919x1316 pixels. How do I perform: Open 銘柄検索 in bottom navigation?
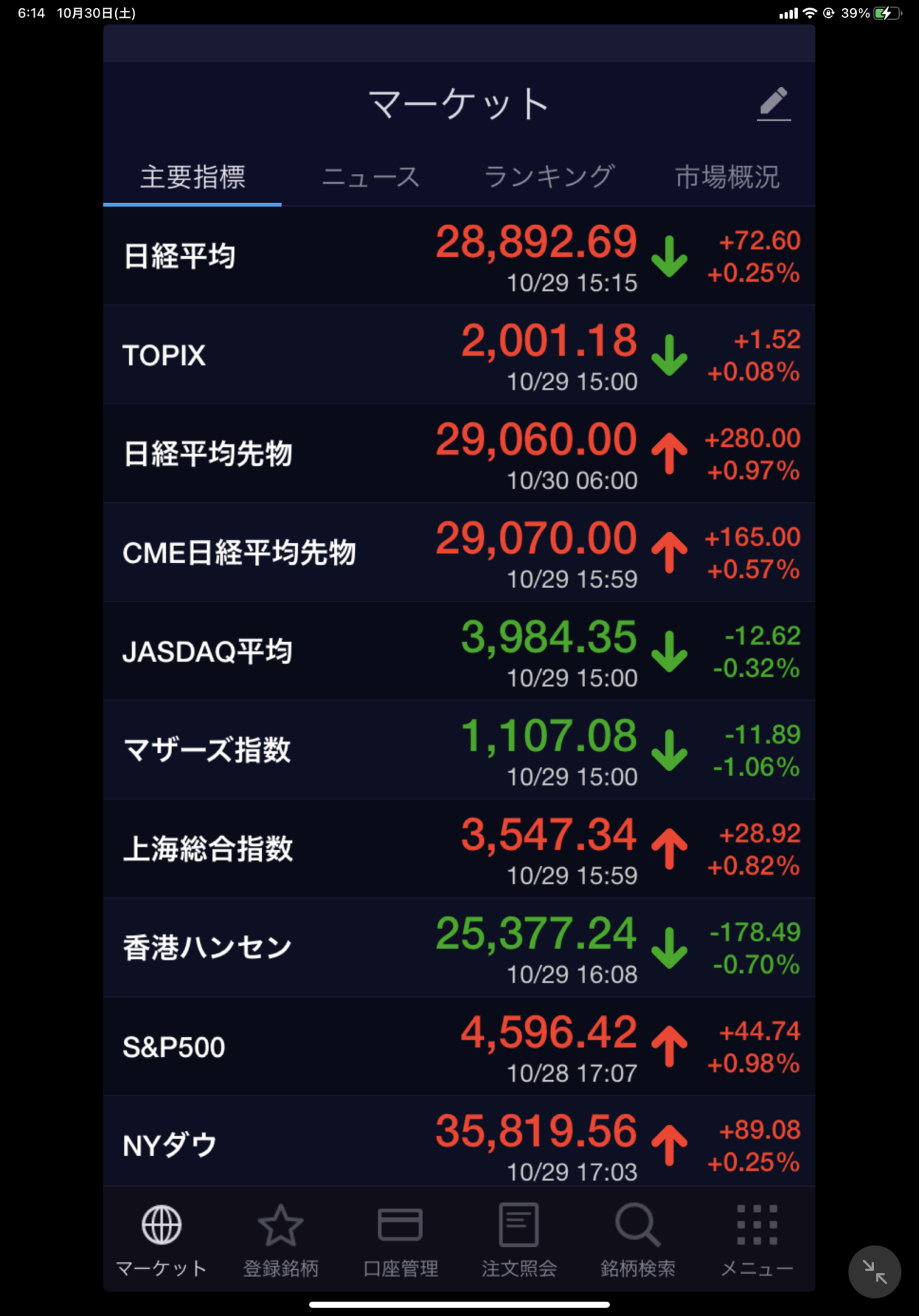click(638, 1239)
